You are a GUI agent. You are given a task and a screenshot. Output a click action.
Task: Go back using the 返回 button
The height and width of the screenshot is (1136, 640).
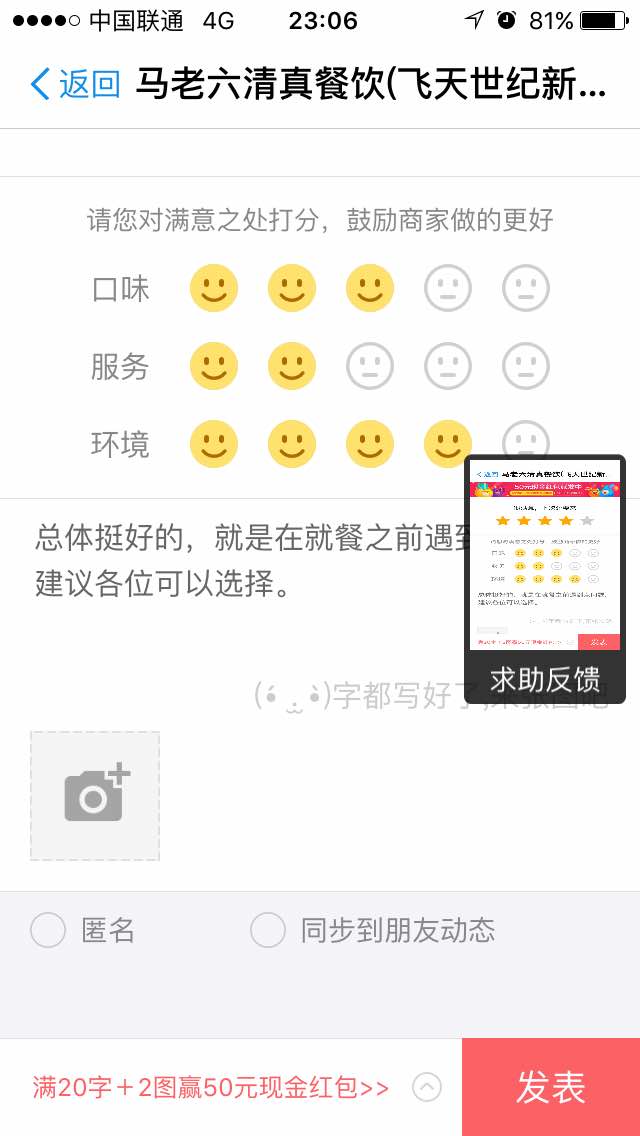[76, 84]
